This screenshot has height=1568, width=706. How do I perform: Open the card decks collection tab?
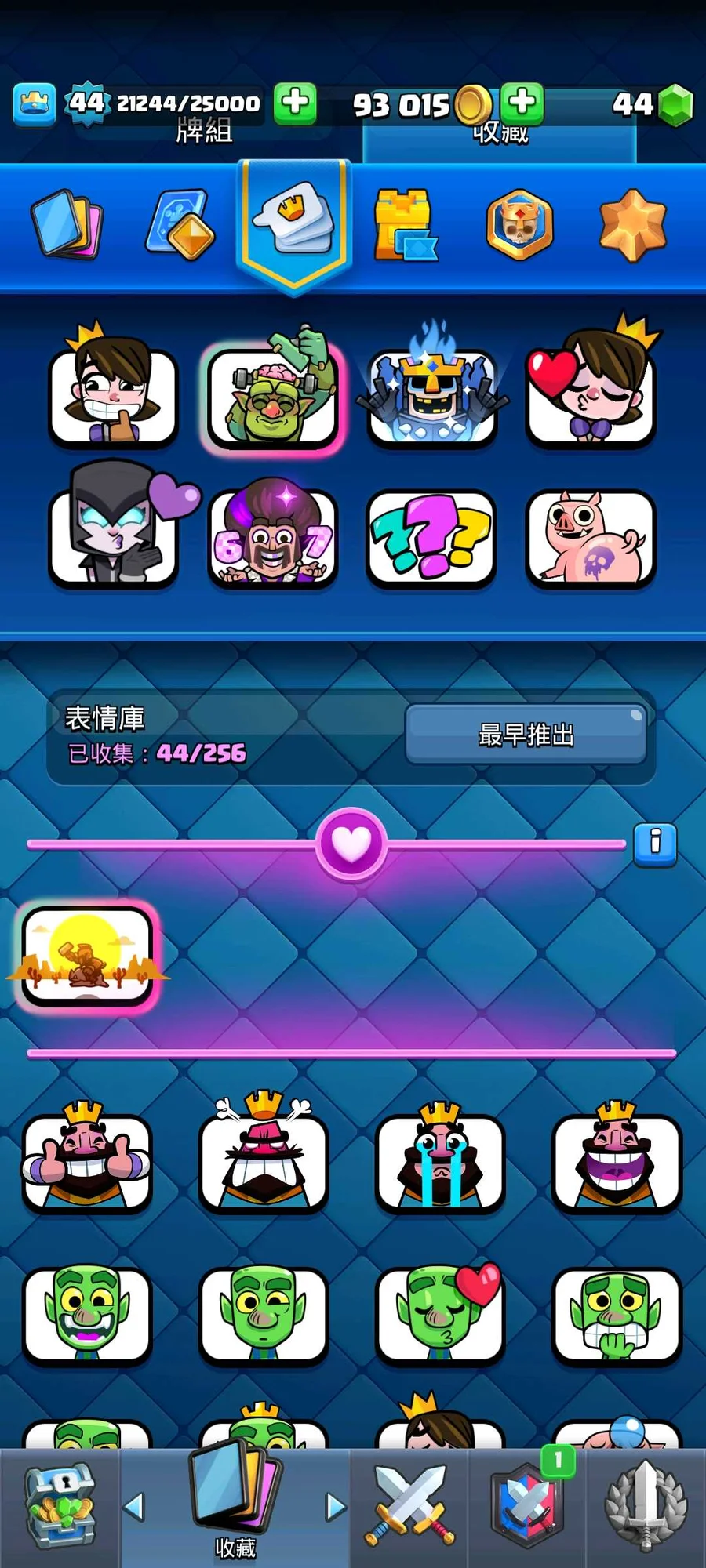point(67,224)
